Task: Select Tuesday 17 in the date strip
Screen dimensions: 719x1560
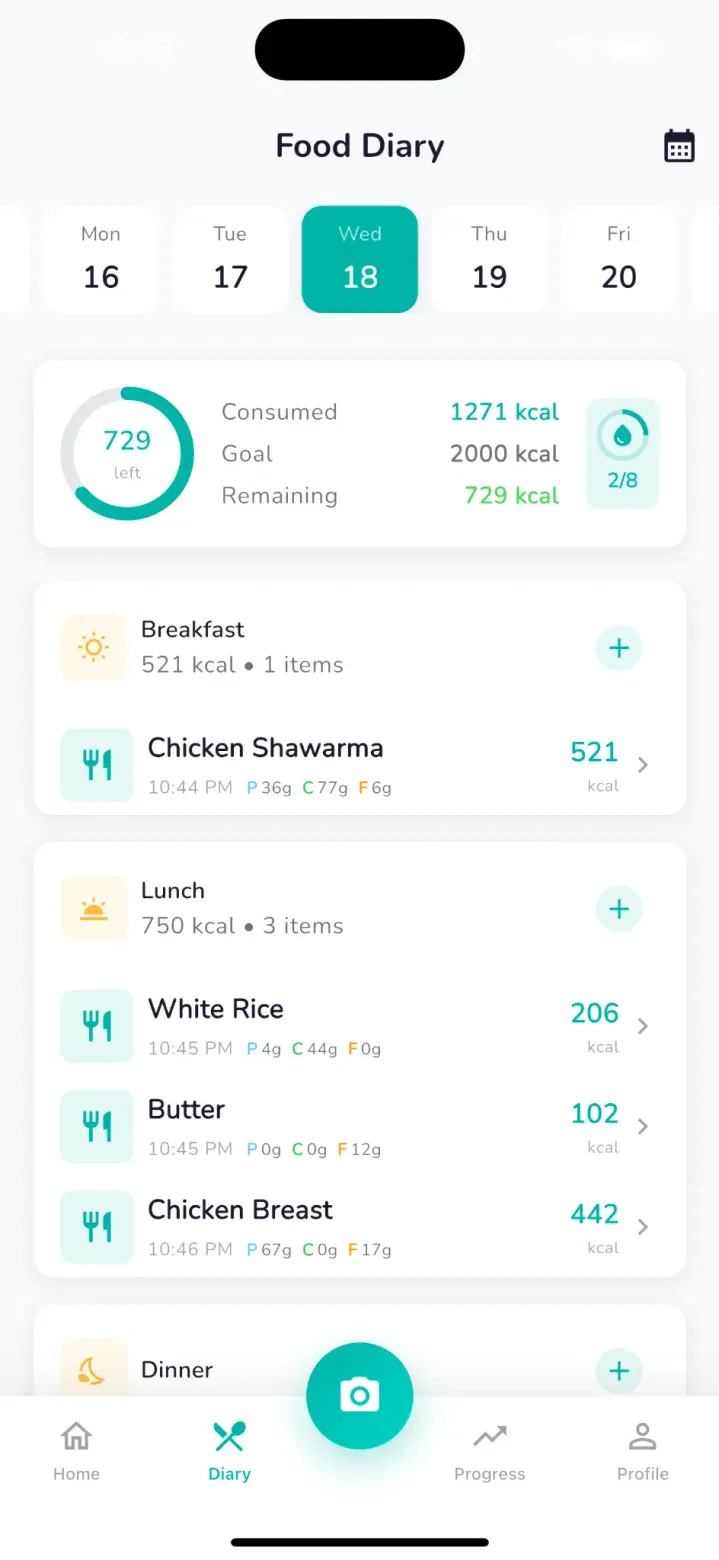Action: (x=230, y=260)
